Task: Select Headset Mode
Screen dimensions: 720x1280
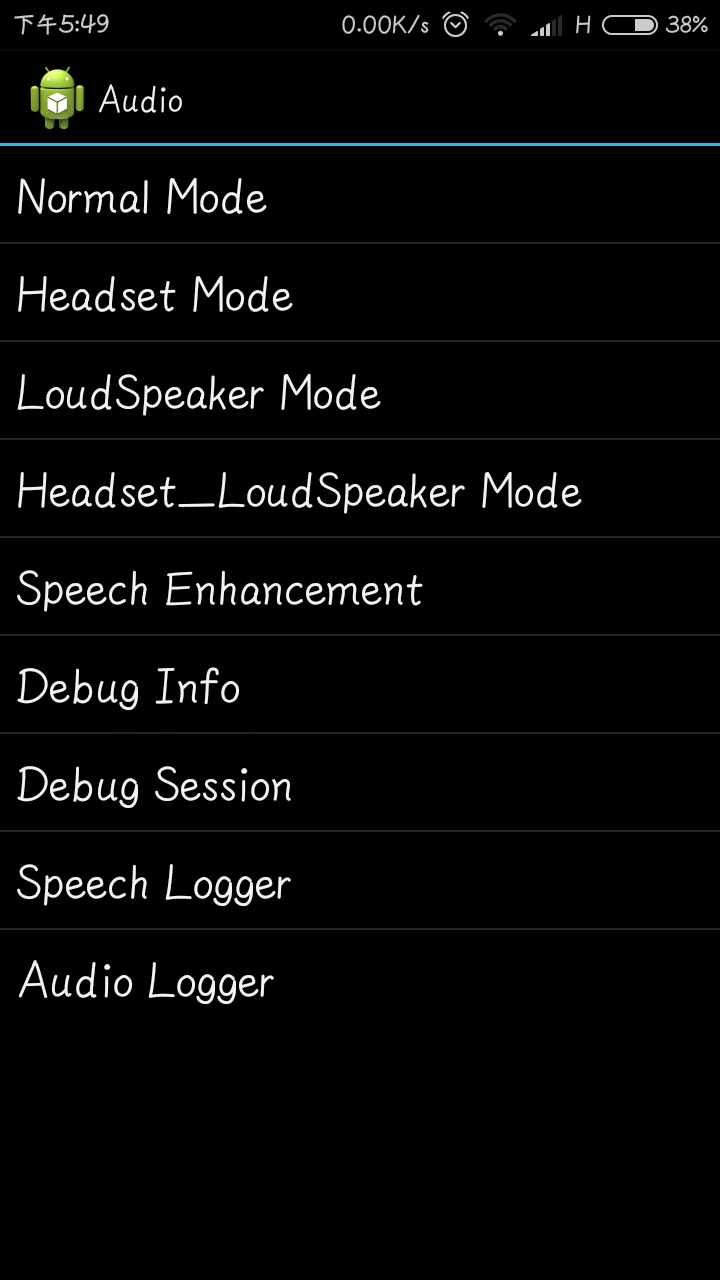Action: 360,293
